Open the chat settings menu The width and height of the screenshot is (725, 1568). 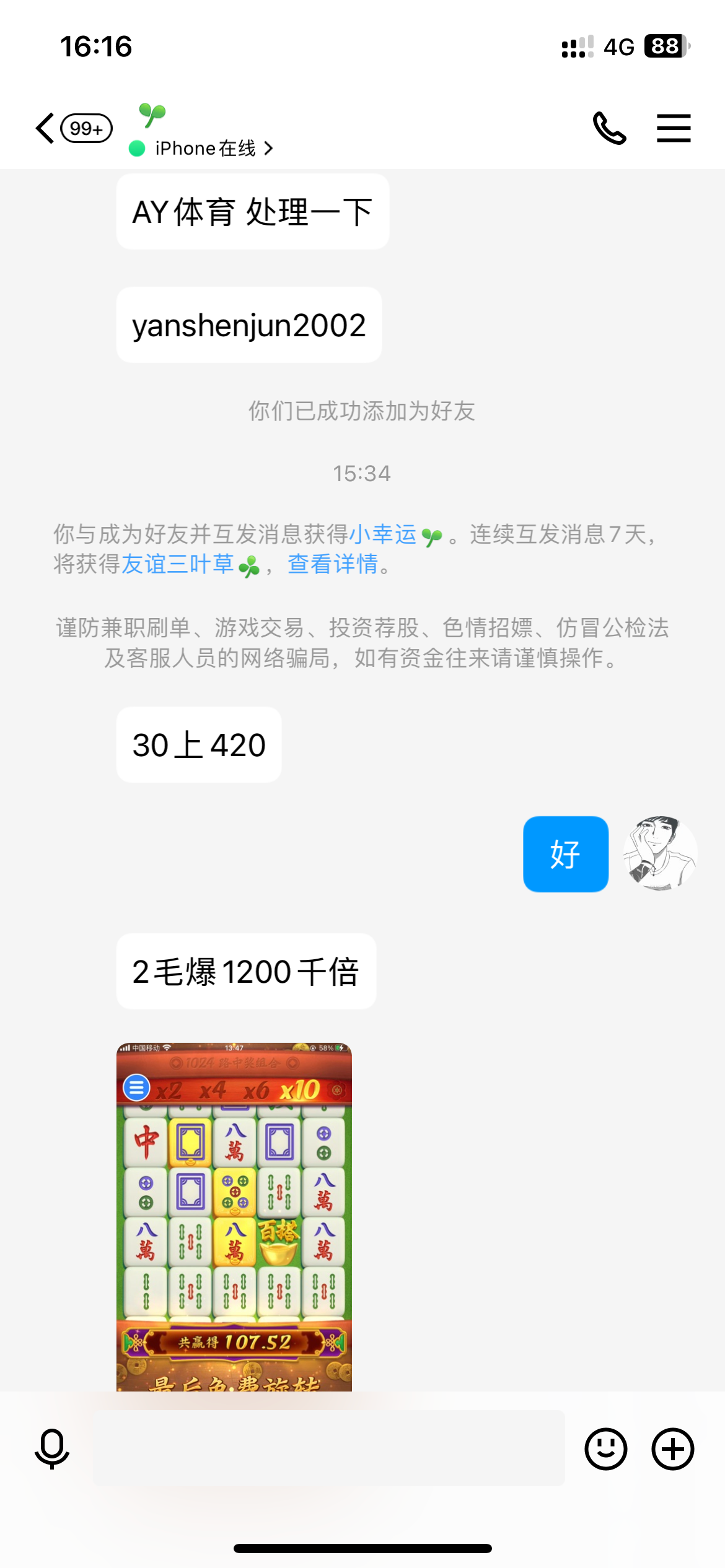coord(674,129)
